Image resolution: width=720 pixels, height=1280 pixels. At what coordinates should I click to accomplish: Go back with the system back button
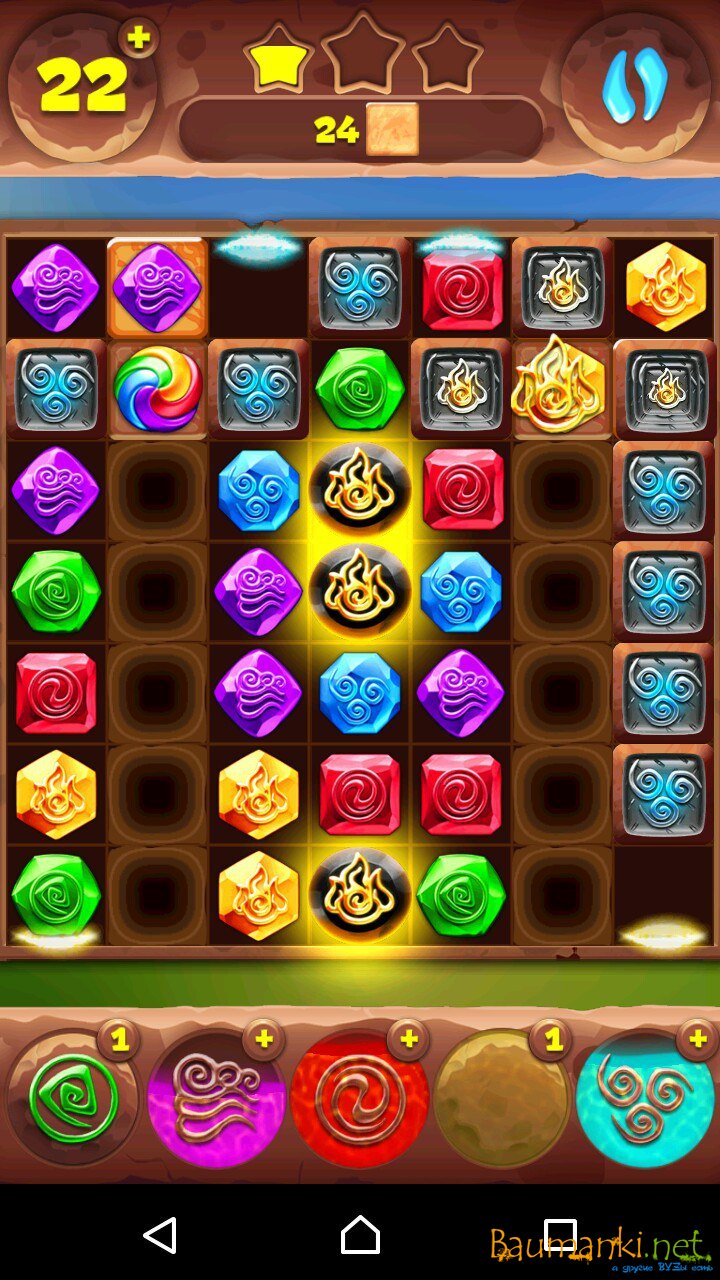pyautogui.click(x=160, y=1235)
